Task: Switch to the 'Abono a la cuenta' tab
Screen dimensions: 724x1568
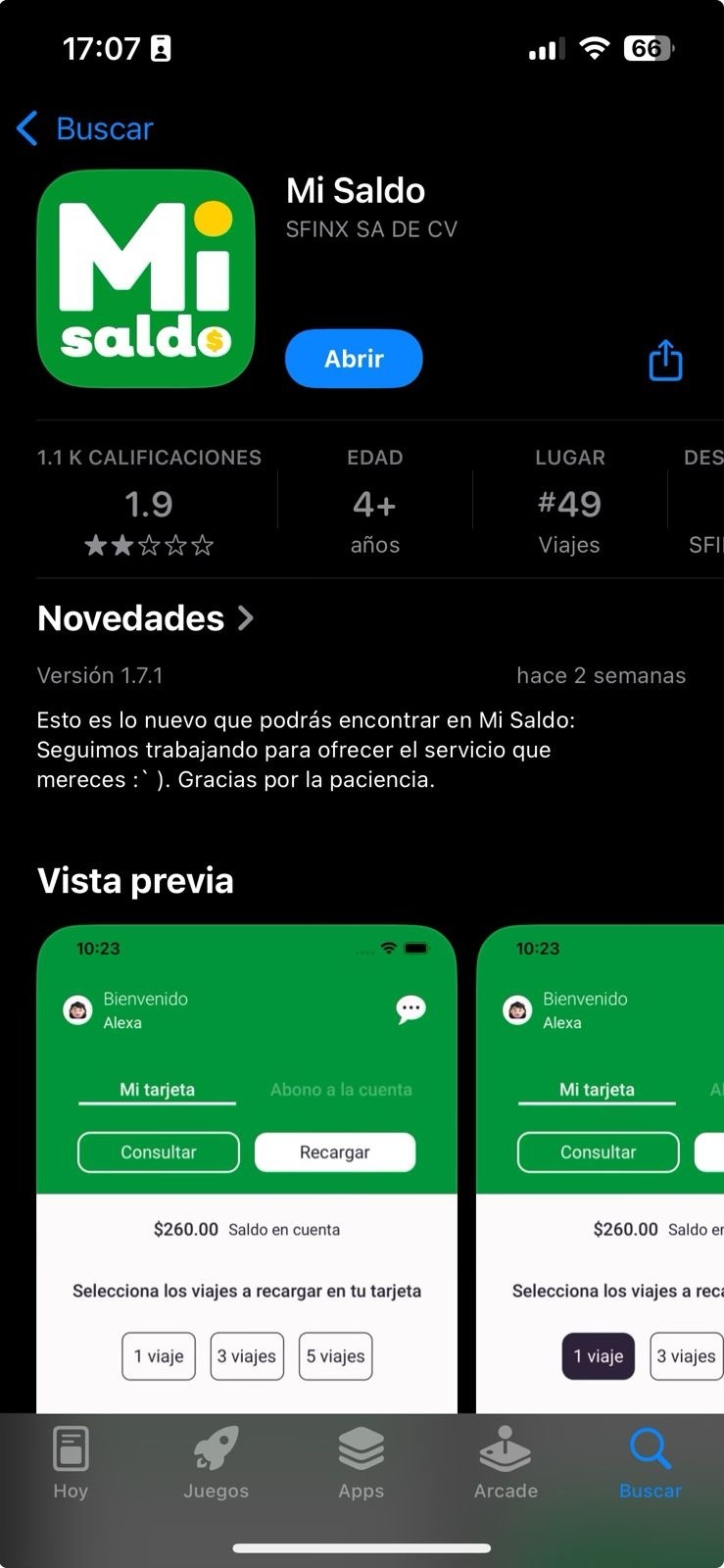Action: tap(340, 1089)
